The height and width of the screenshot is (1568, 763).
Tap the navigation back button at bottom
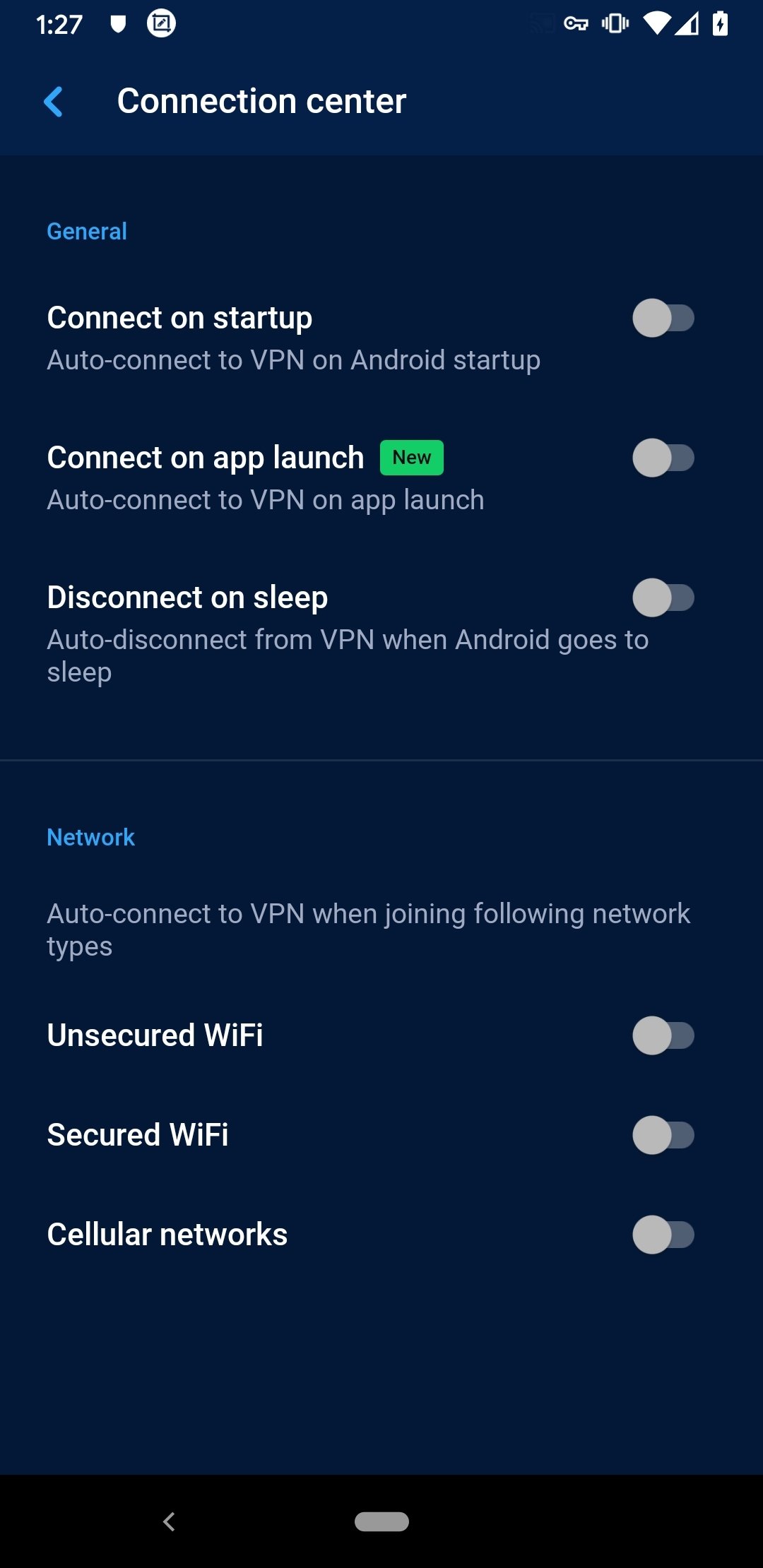pyautogui.click(x=168, y=1522)
